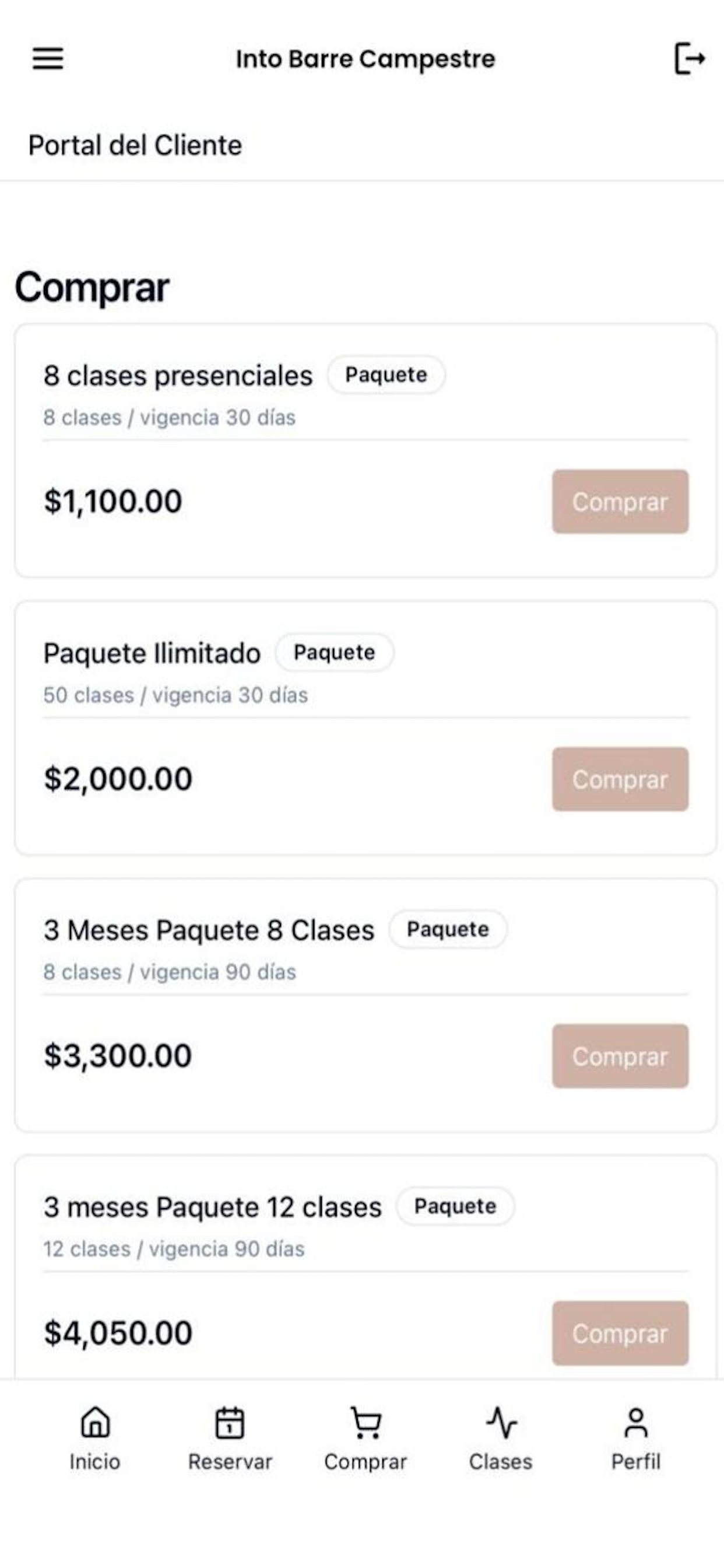Select the Comprar tab in bottom bar

pyautogui.click(x=365, y=1439)
